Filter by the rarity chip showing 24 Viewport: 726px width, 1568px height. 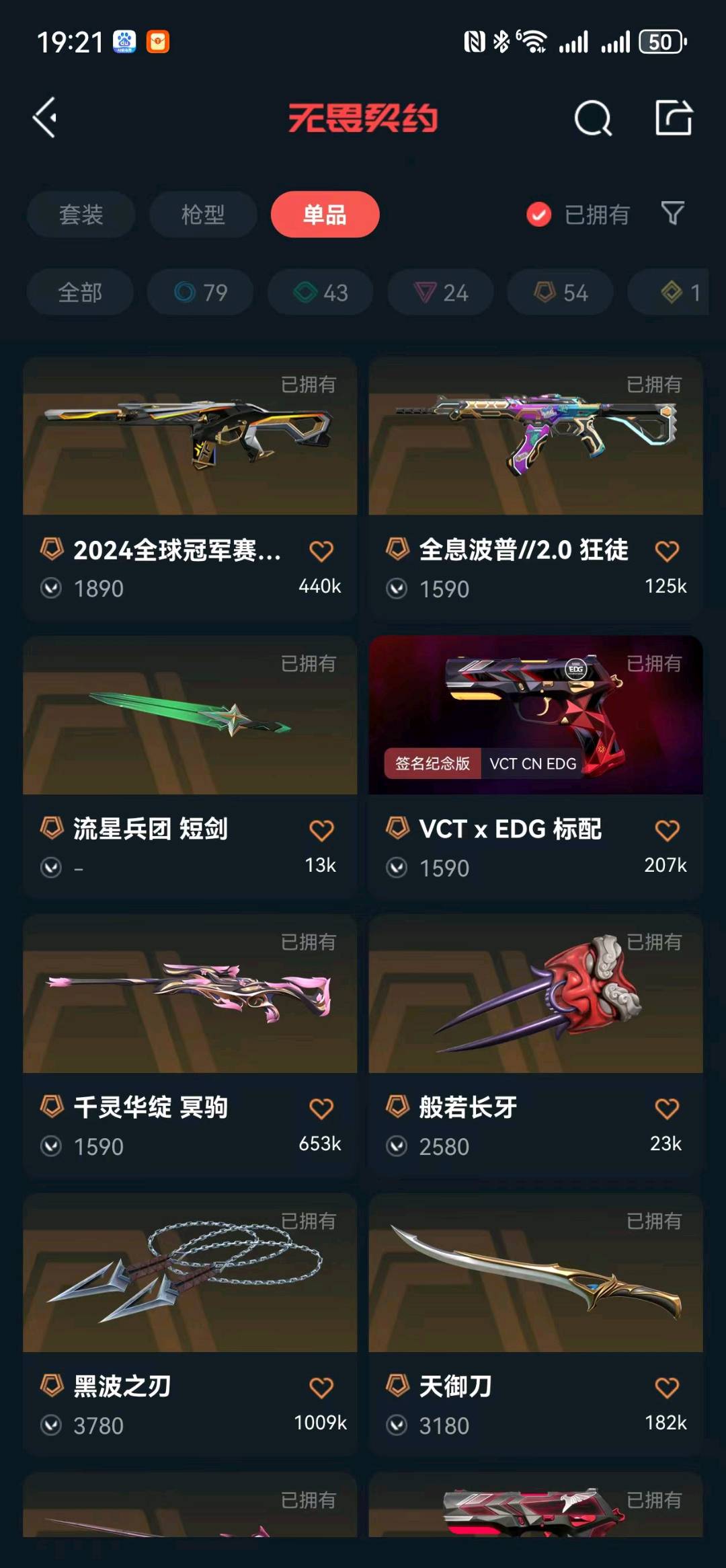point(440,293)
